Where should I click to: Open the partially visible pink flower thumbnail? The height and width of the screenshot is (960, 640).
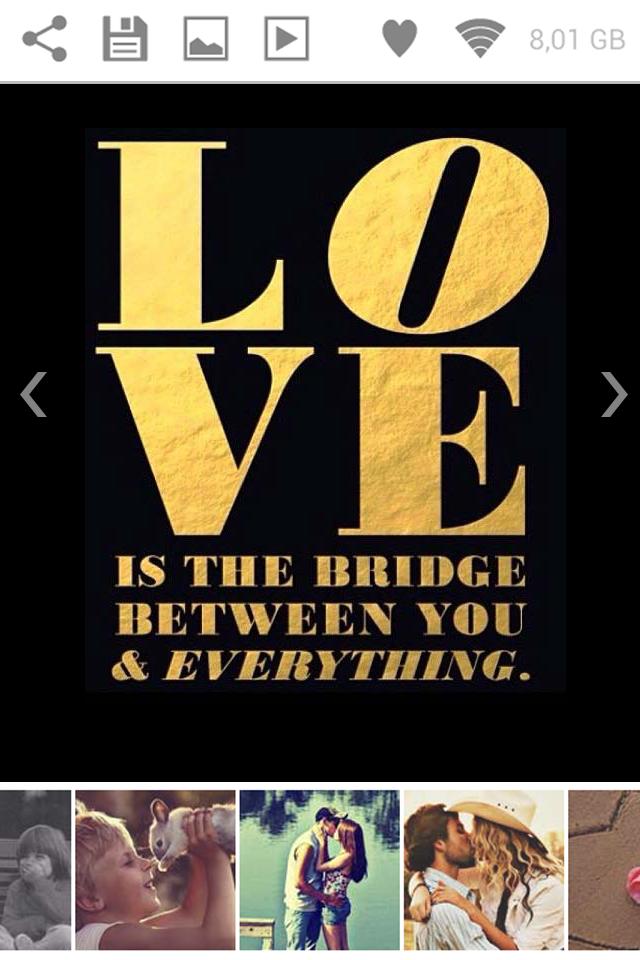click(605, 869)
